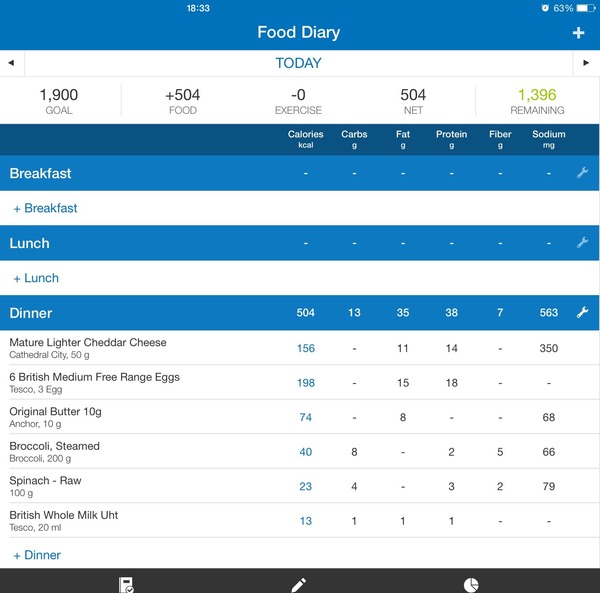The height and width of the screenshot is (593, 600).
Task: Go to the previous day
Action: [x=11, y=63]
